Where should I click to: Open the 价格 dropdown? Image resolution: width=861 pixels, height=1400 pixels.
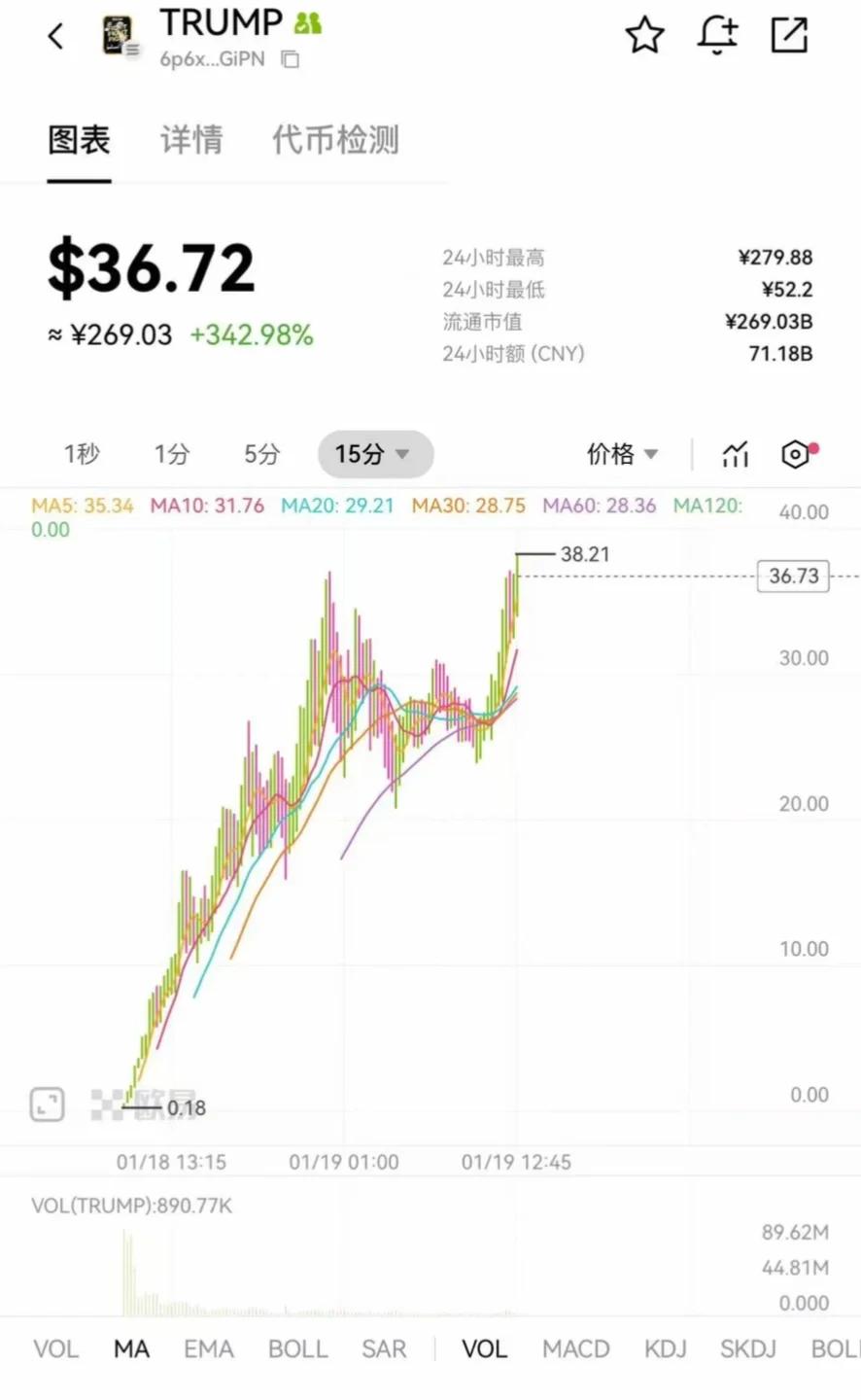pos(622,454)
